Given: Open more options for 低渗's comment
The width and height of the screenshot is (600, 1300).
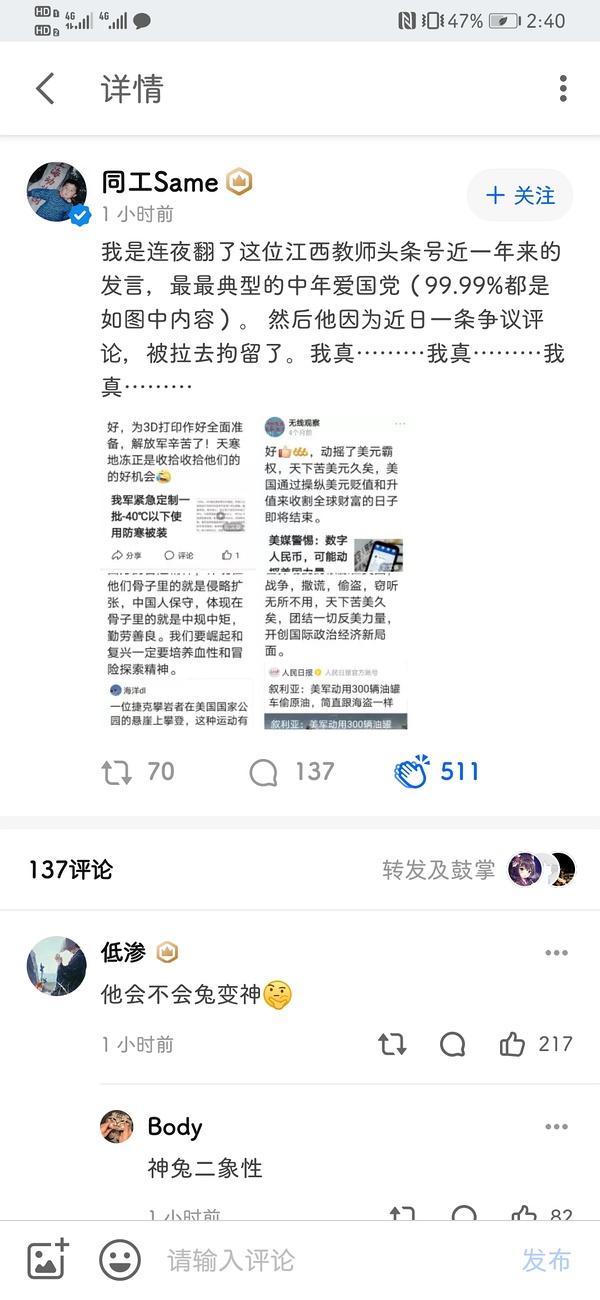Looking at the screenshot, I should 556,953.
